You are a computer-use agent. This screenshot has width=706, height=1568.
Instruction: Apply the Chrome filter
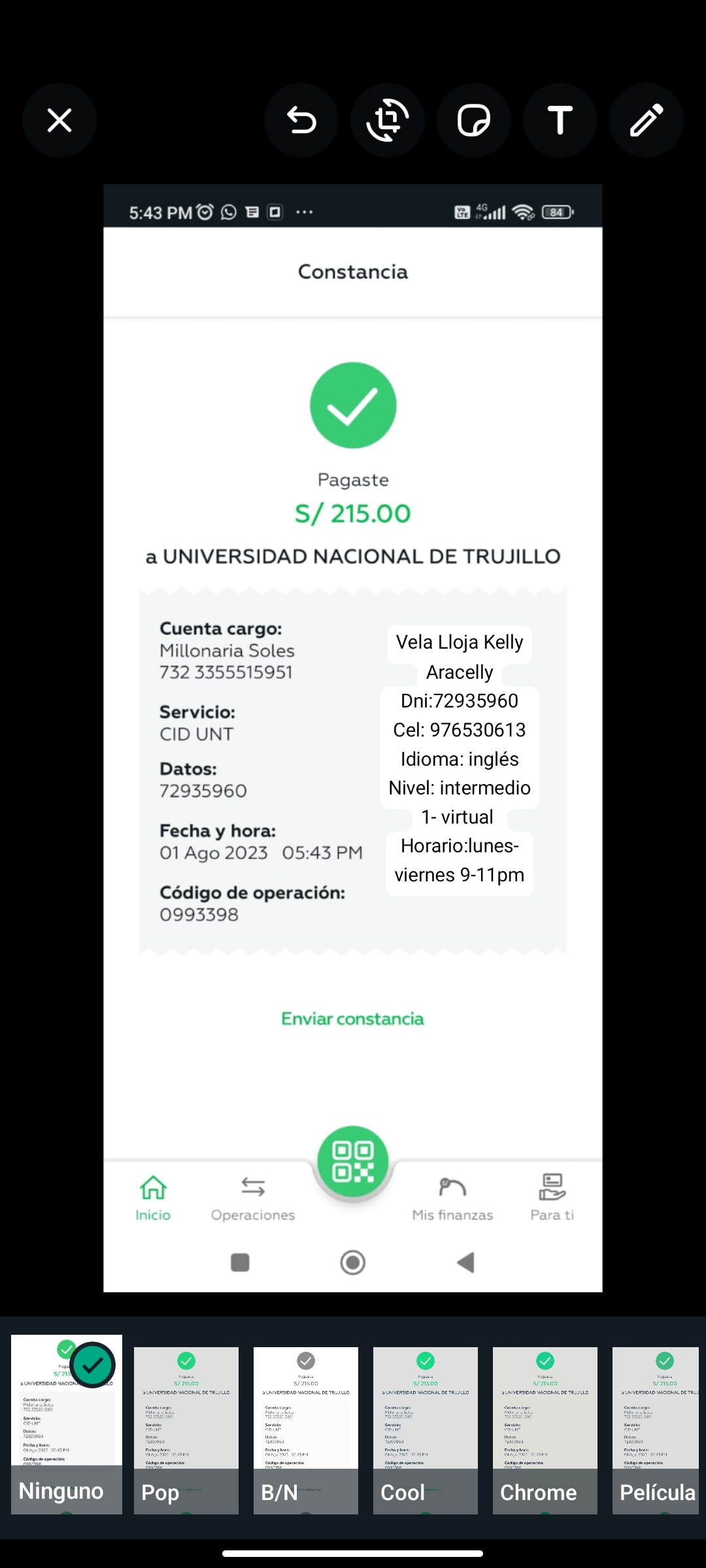pos(545,1431)
